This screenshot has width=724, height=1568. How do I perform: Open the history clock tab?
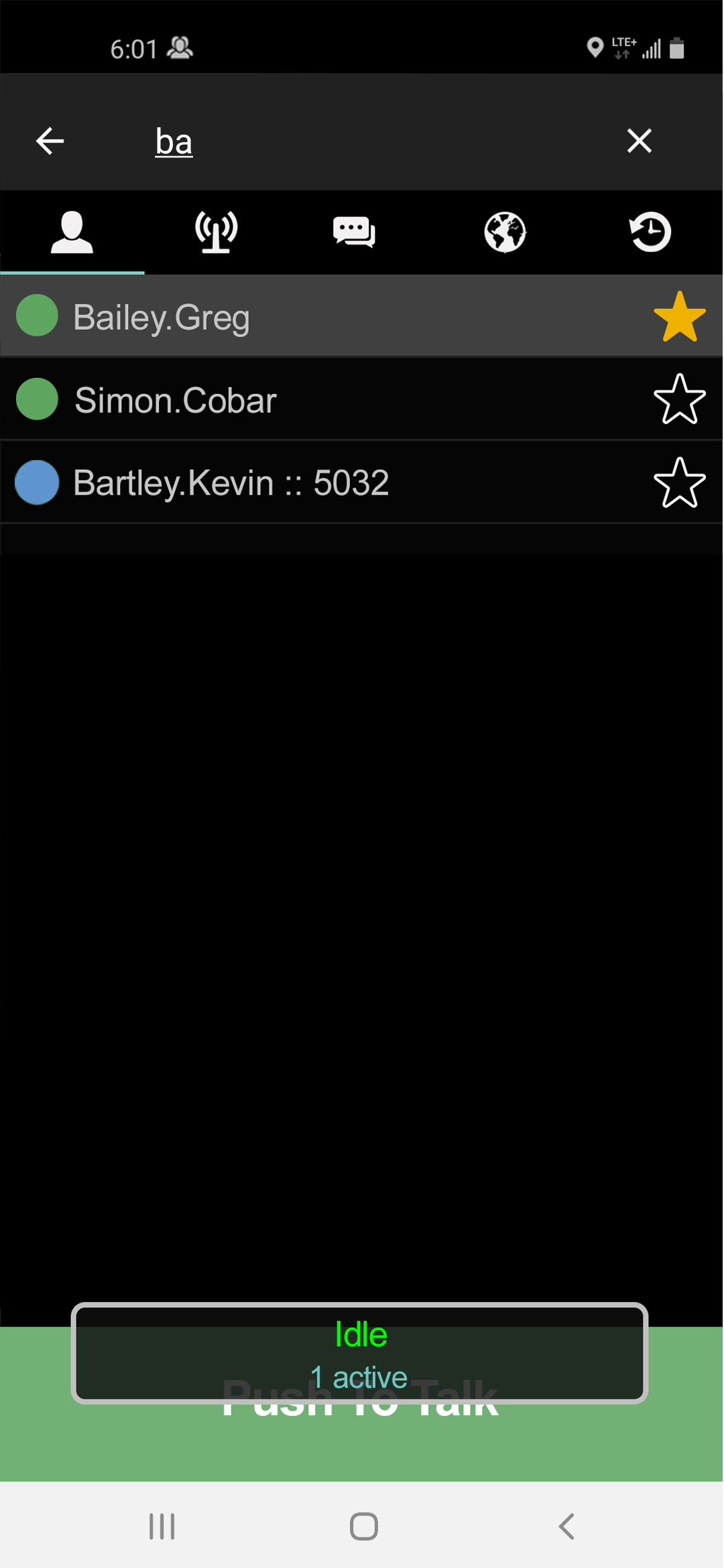coord(650,232)
